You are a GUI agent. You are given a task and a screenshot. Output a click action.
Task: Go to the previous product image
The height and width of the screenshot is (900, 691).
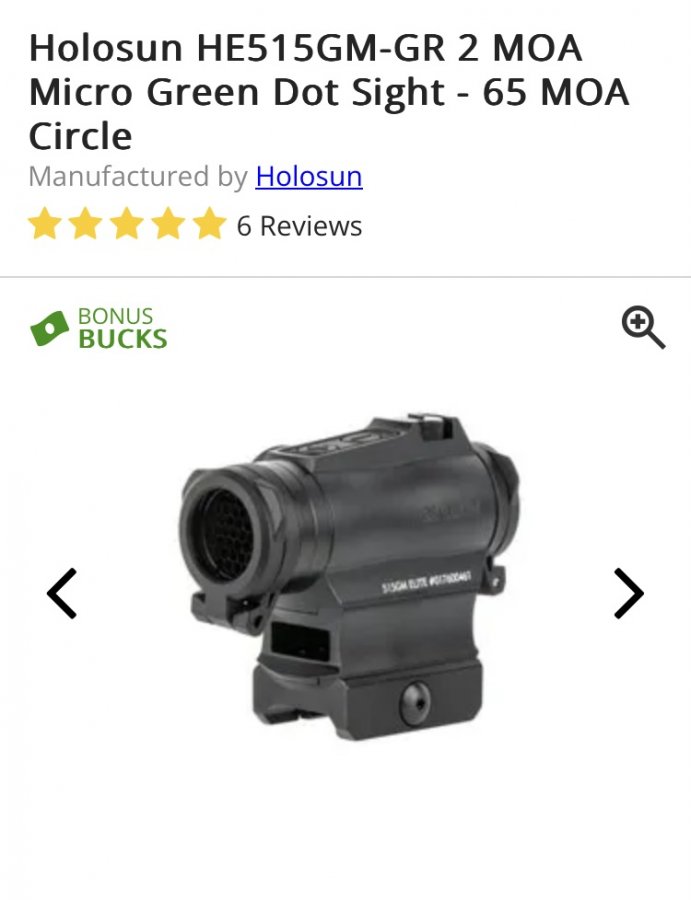click(62, 594)
